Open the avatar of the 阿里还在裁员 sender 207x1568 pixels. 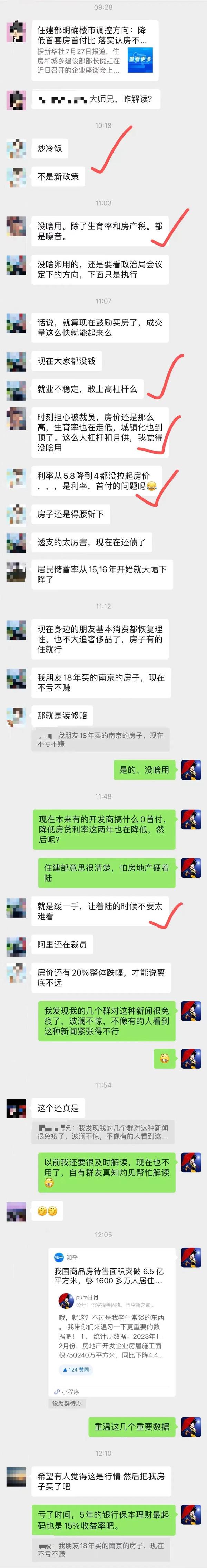(x=16, y=945)
